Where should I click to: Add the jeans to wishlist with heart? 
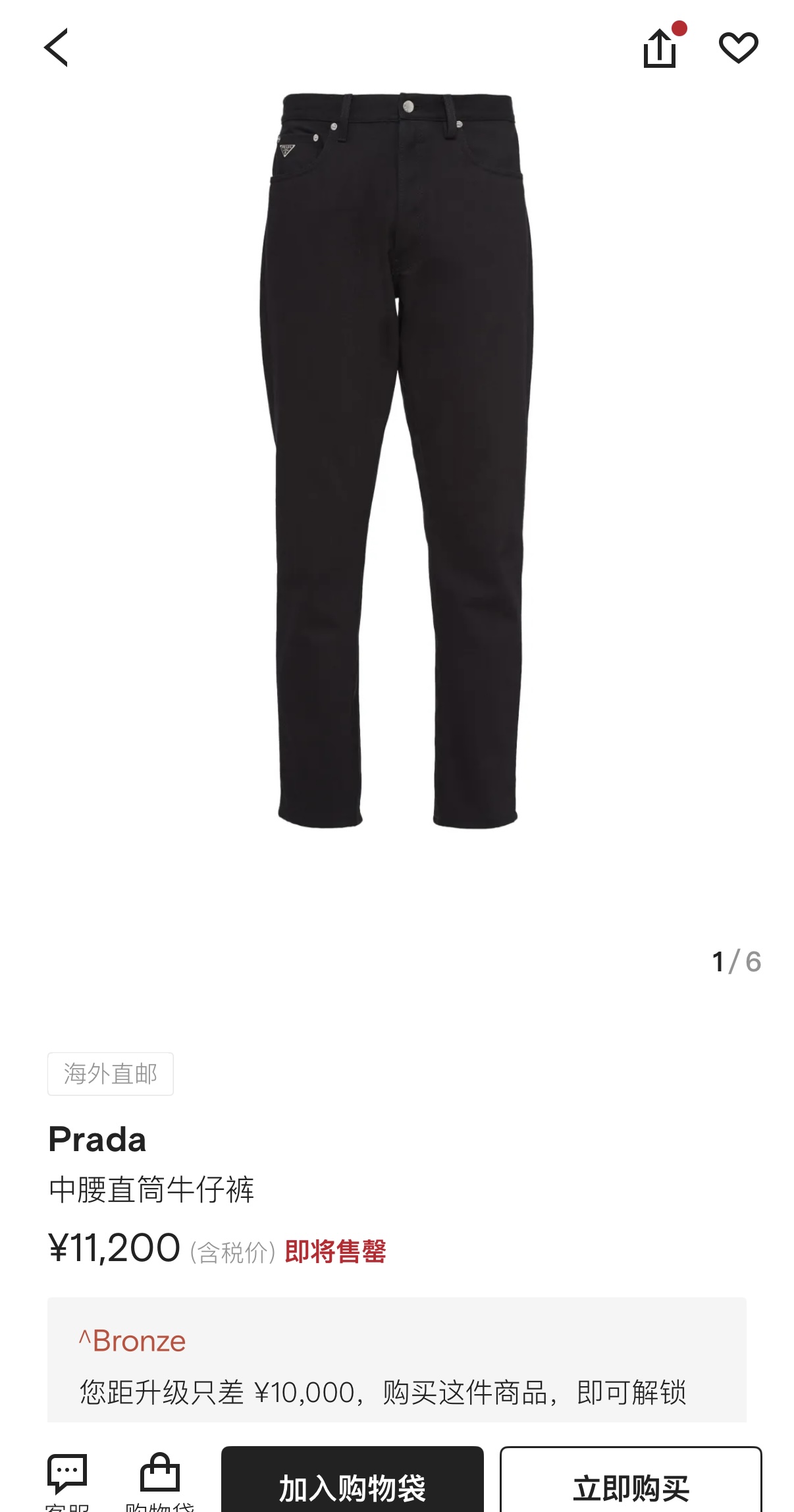738,48
